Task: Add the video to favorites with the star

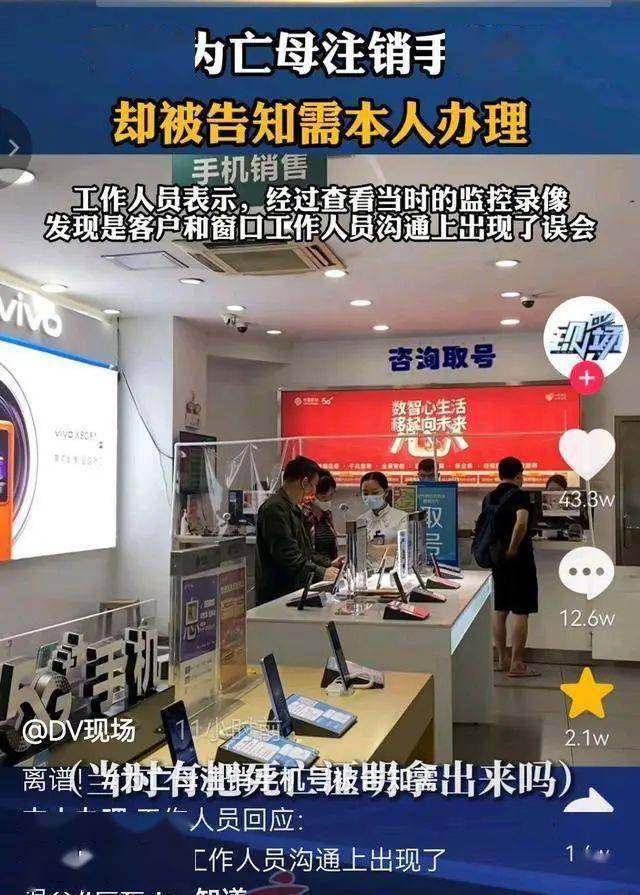Action: 587,694
